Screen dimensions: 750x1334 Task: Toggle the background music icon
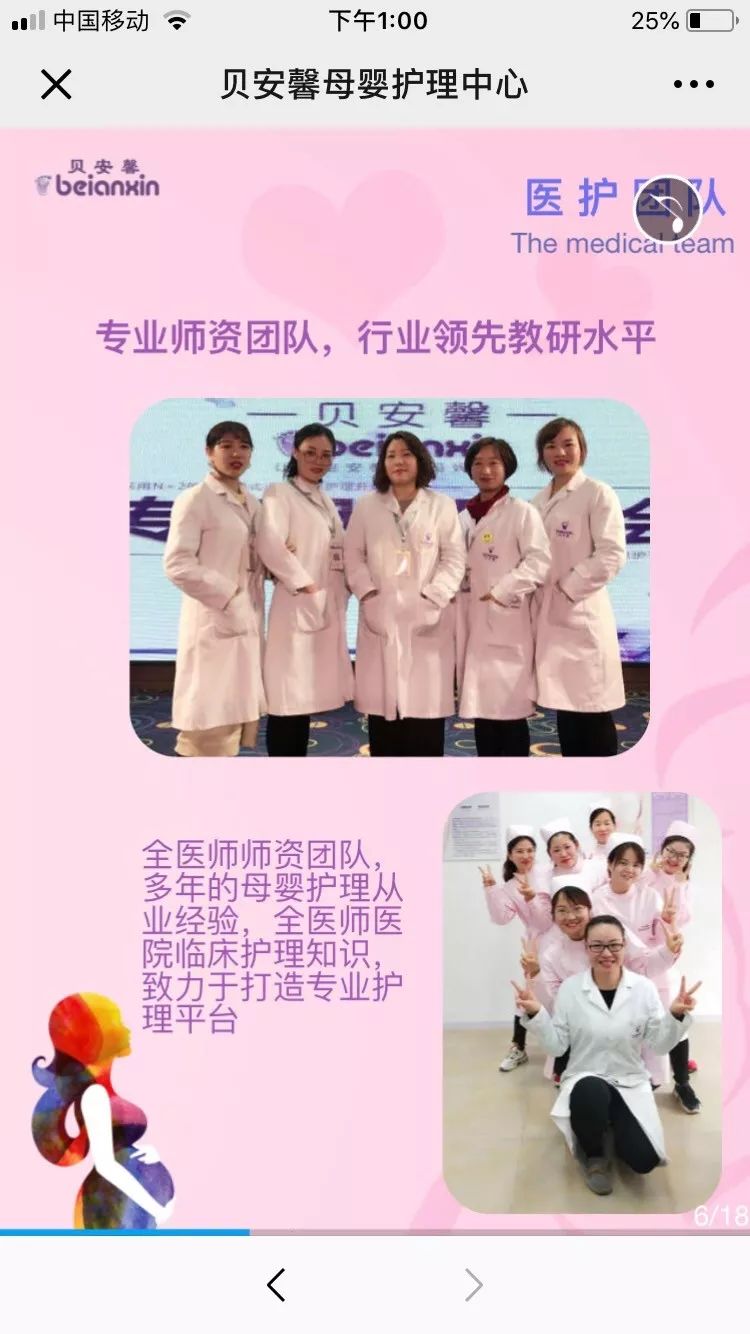(x=668, y=210)
